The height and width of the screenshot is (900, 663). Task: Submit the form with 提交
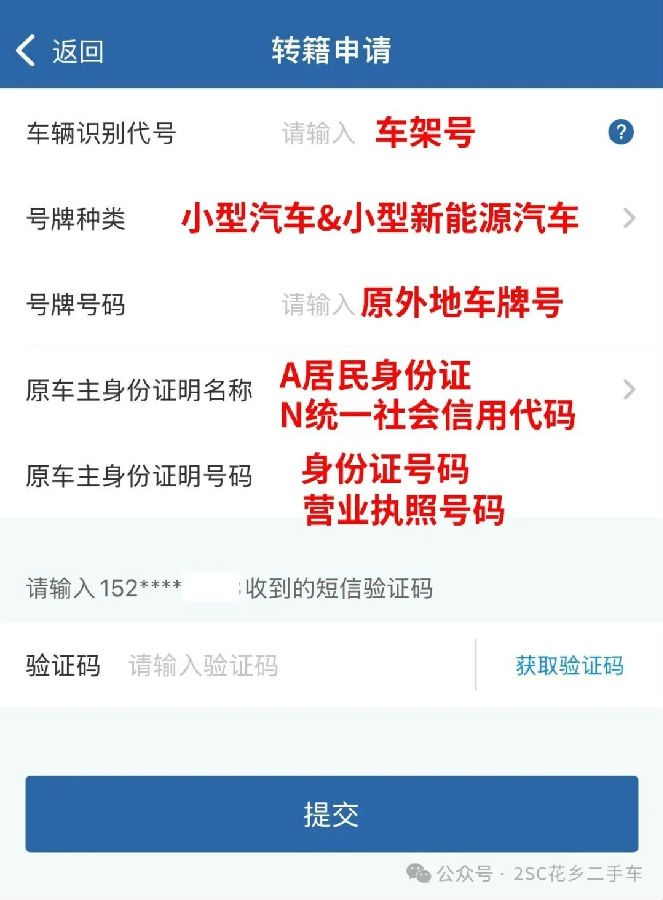(331, 814)
